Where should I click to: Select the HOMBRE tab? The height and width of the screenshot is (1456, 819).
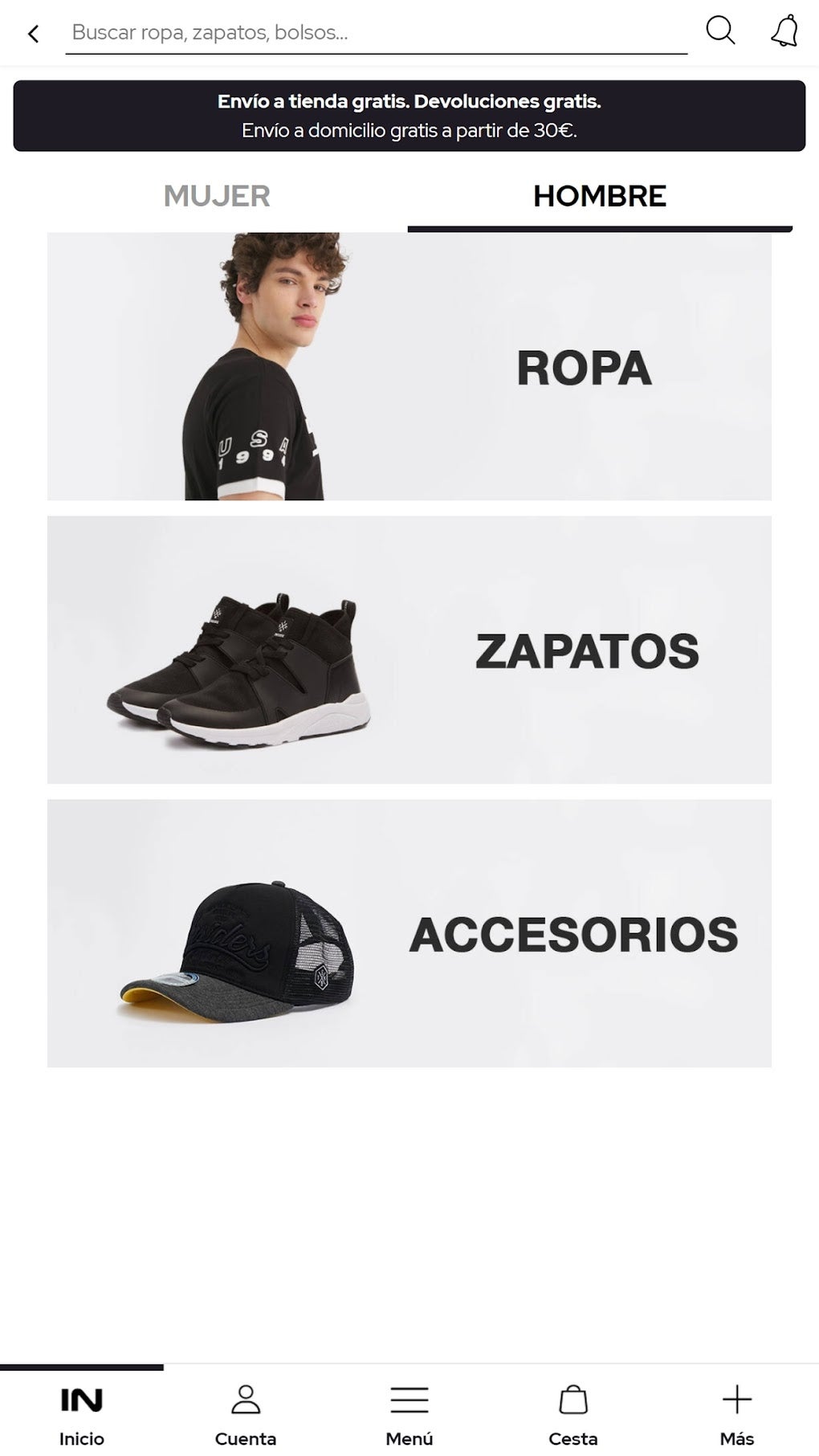point(600,197)
